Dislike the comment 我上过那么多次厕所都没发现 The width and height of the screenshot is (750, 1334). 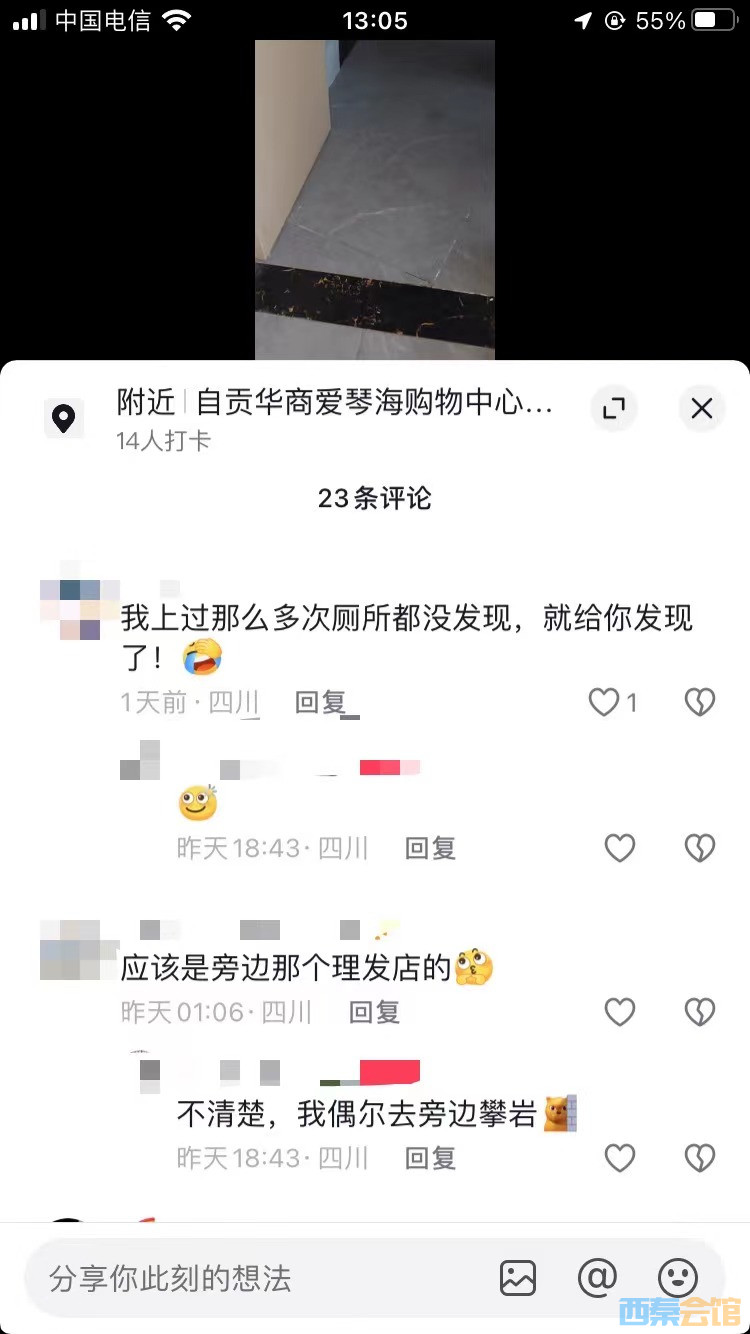point(699,703)
